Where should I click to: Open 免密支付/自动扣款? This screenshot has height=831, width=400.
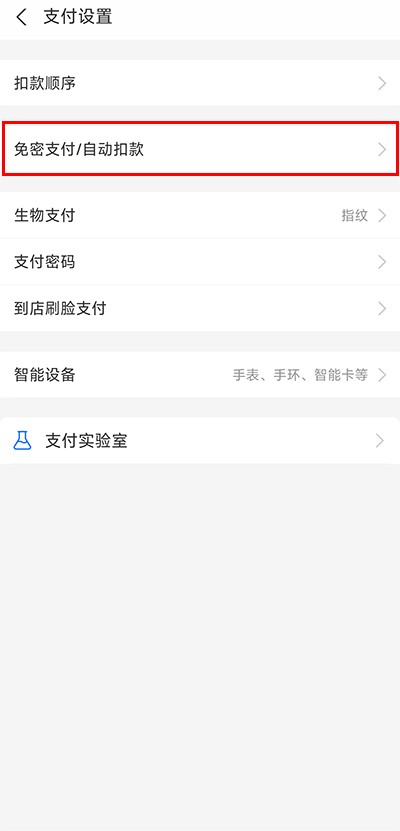pyautogui.click(x=200, y=149)
